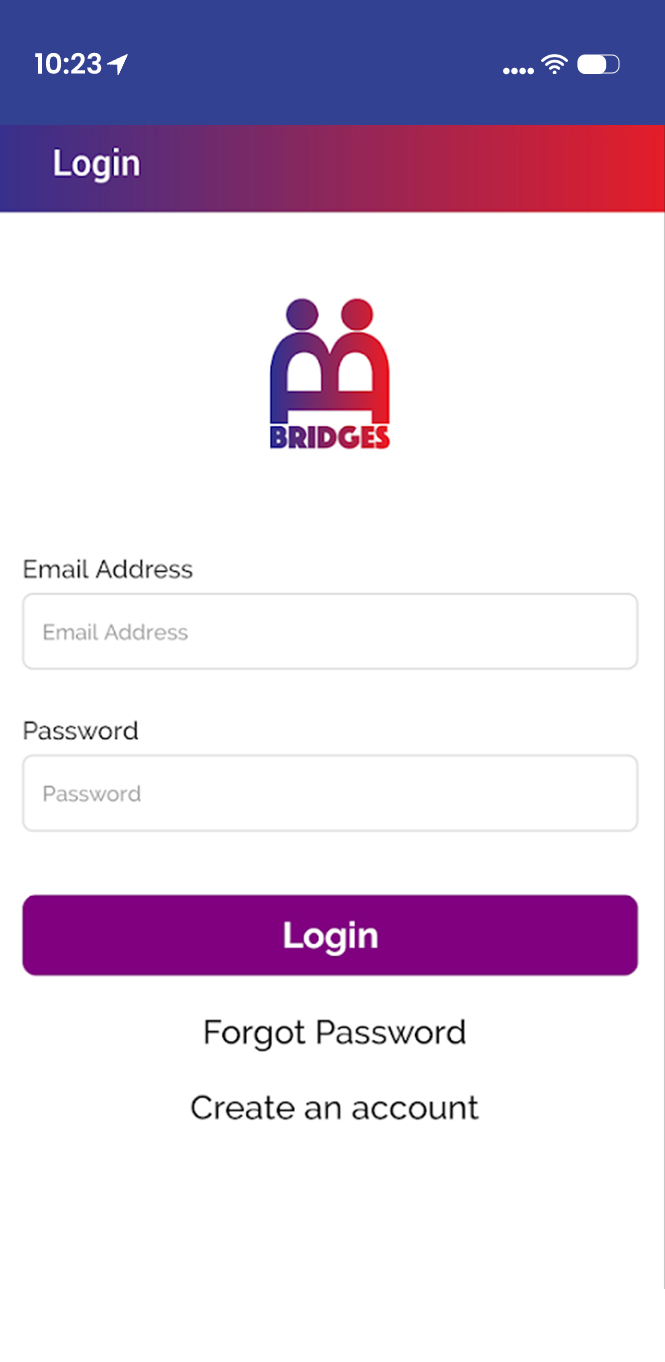The width and height of the screenshot is (665, 1362).
Task: Tap the Email Address field
Action: pos(330,631)
